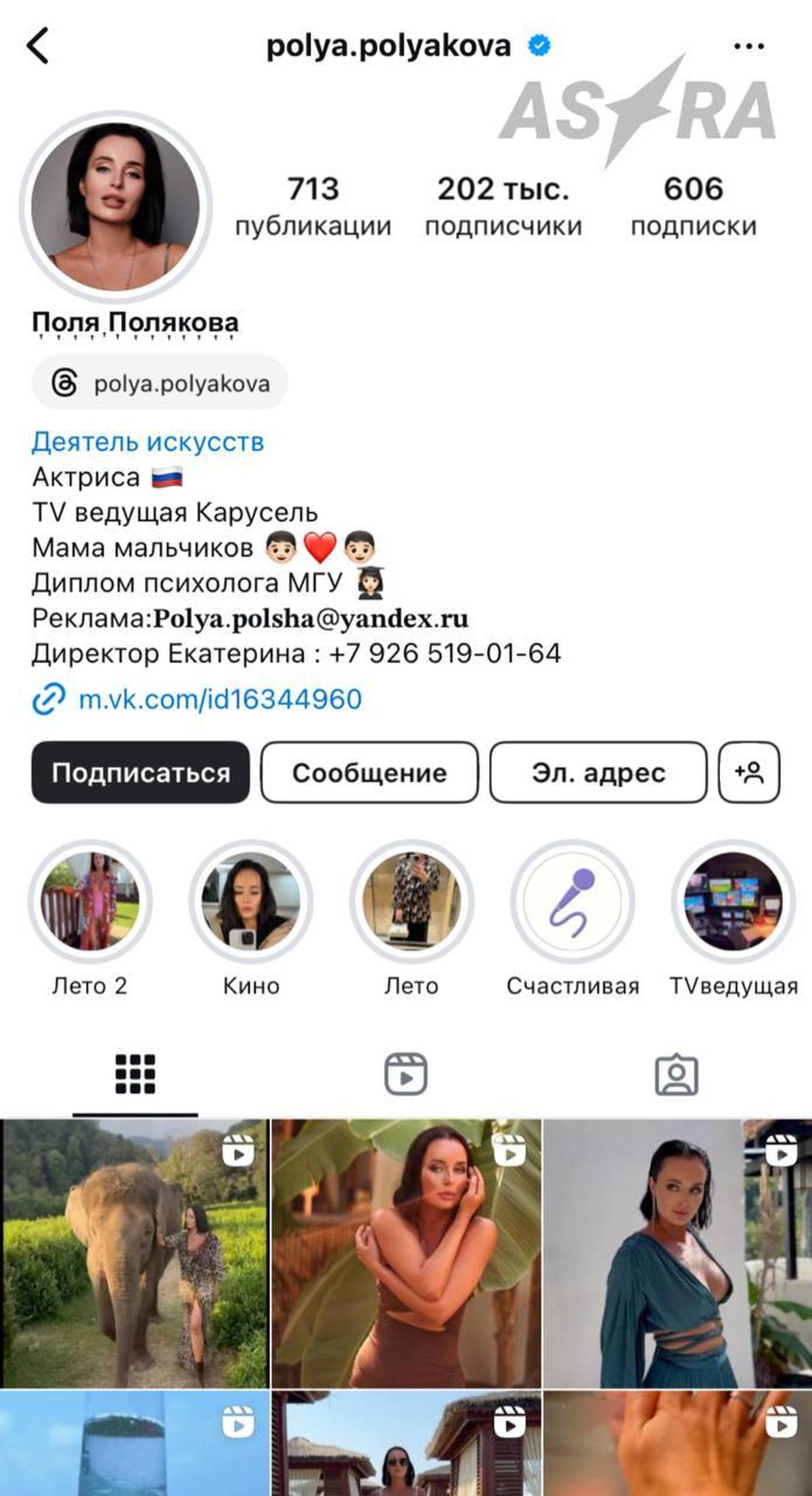This screenshot has width=812, height=1496.
Task: Tap the Эл. адрес button
Action: click(x=598, y=772)
